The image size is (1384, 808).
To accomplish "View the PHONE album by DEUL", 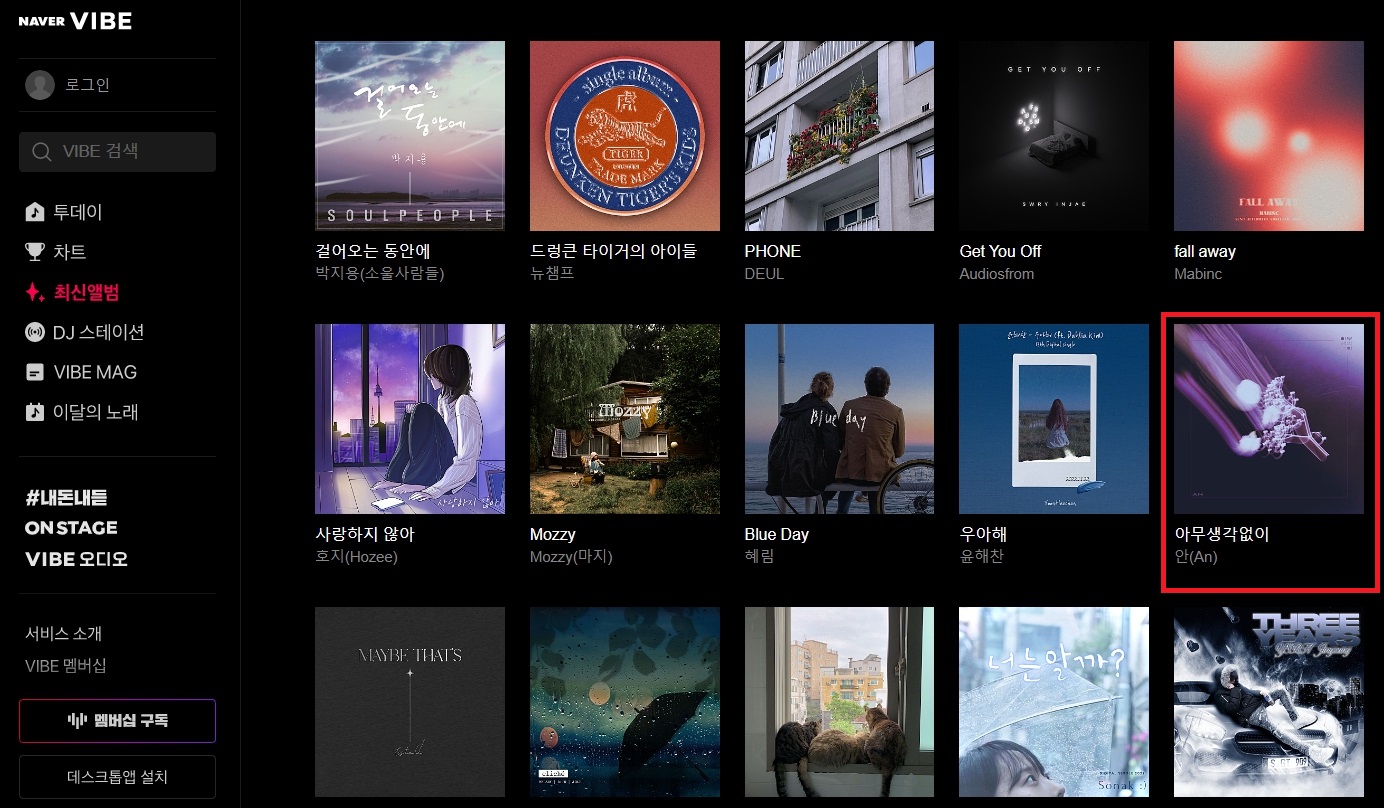I will 839,136.
